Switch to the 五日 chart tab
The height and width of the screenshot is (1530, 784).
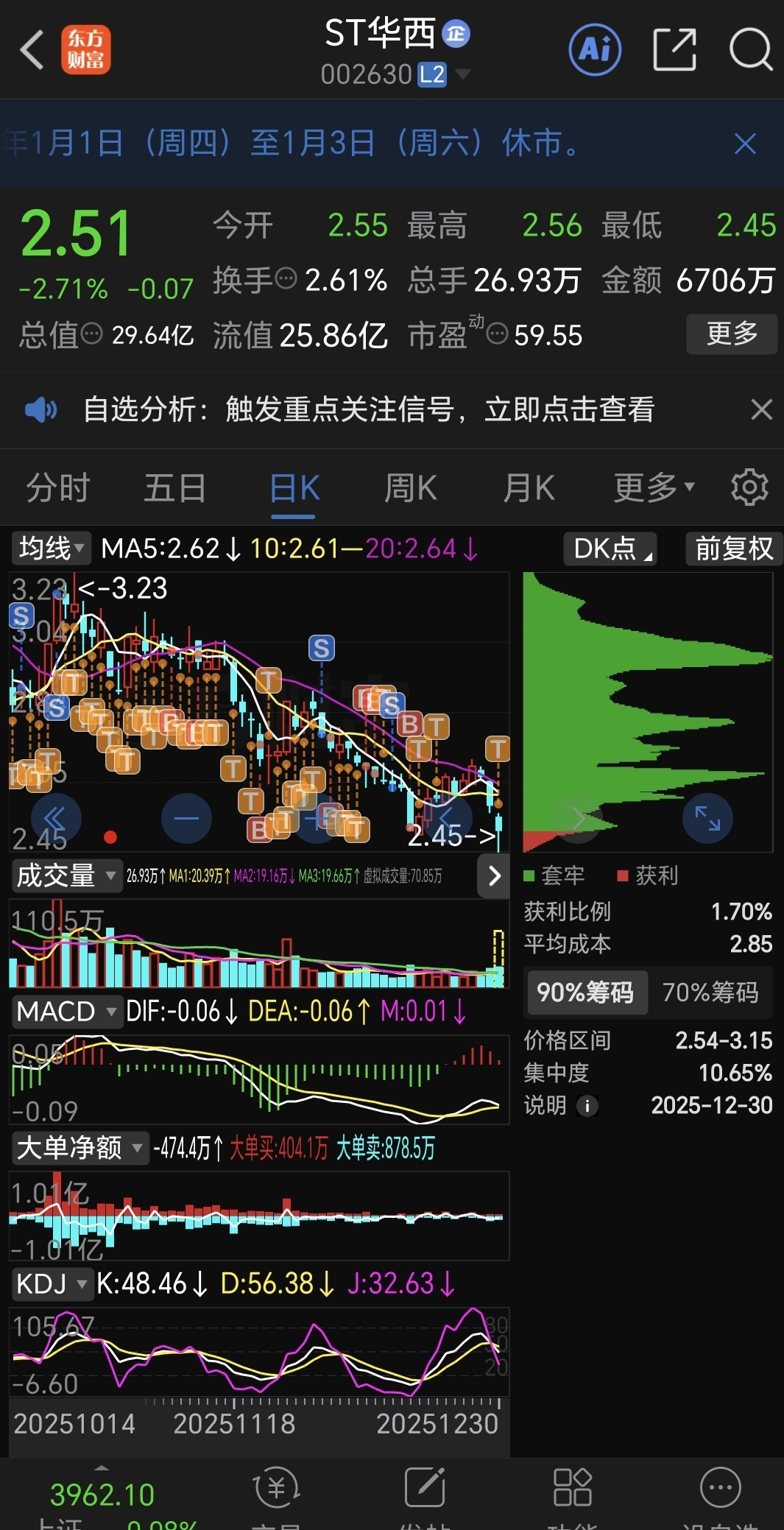[x=175, y=488]
